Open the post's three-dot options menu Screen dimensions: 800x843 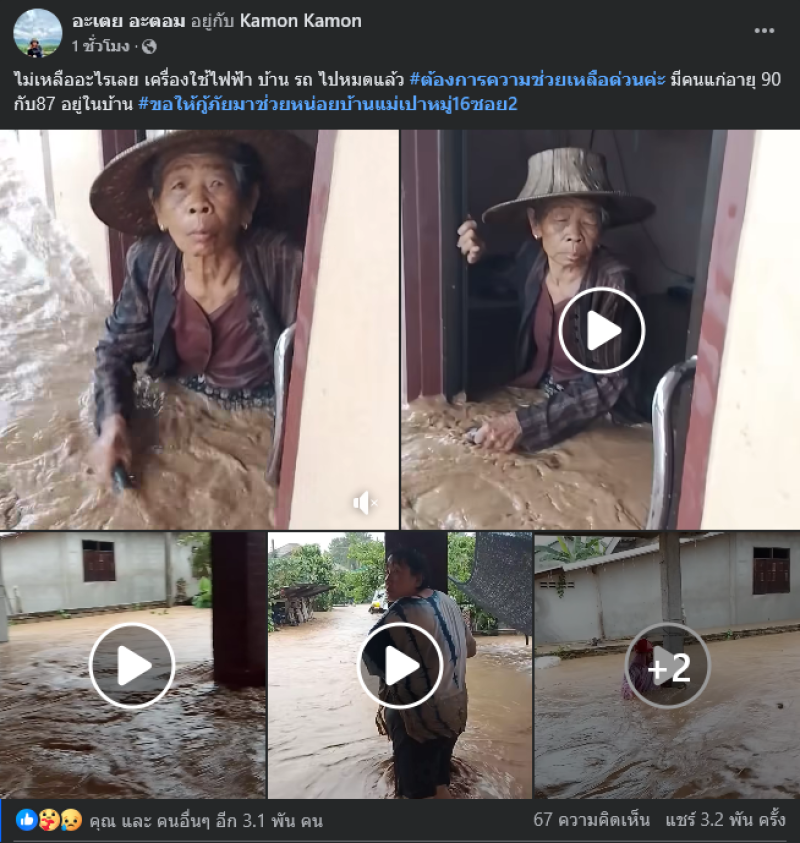coord(764,30)
